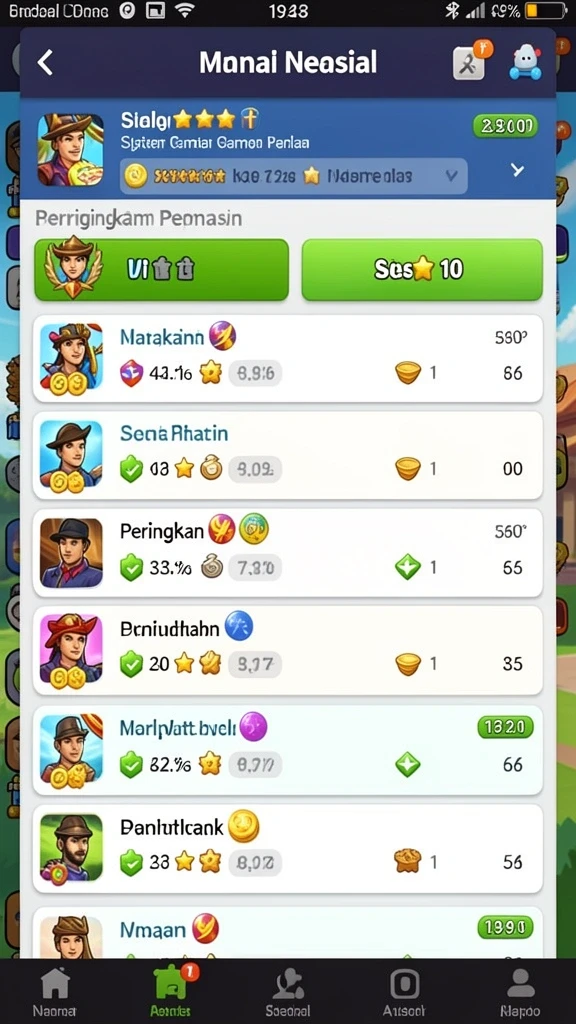Open the robot avatar icon in header
Image resolution: width=576 pixels, height=1024 pixels.
[526, 63]
